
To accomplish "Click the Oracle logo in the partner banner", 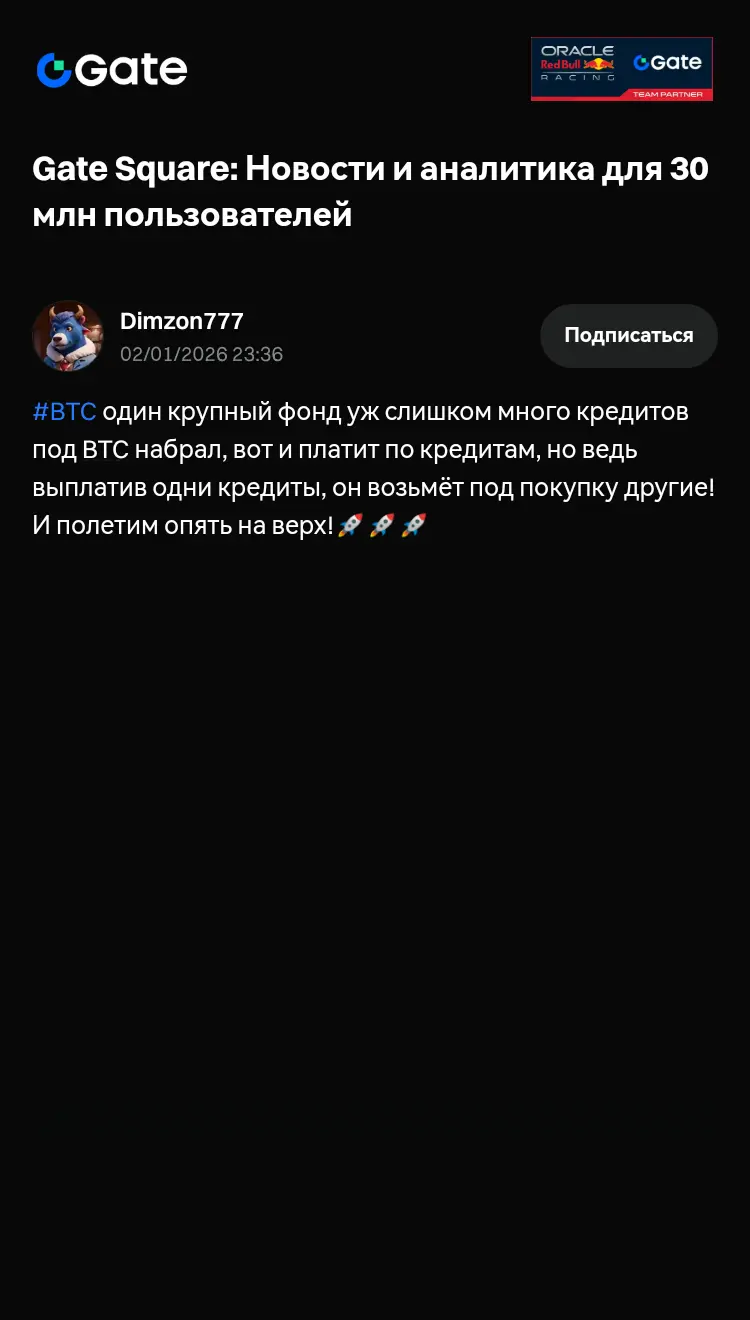I will coord(576,50).
